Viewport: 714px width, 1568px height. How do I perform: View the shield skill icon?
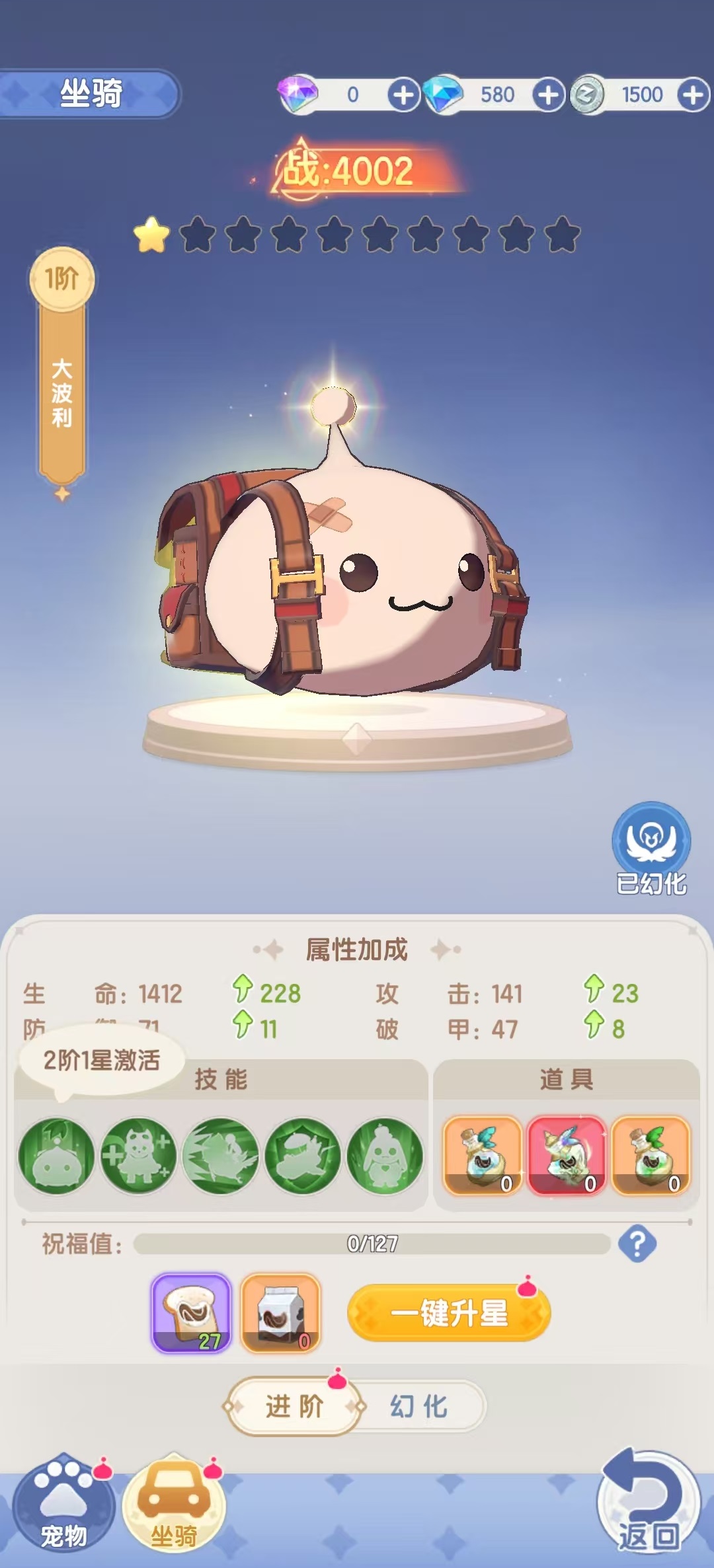(x=303, y=1156)
